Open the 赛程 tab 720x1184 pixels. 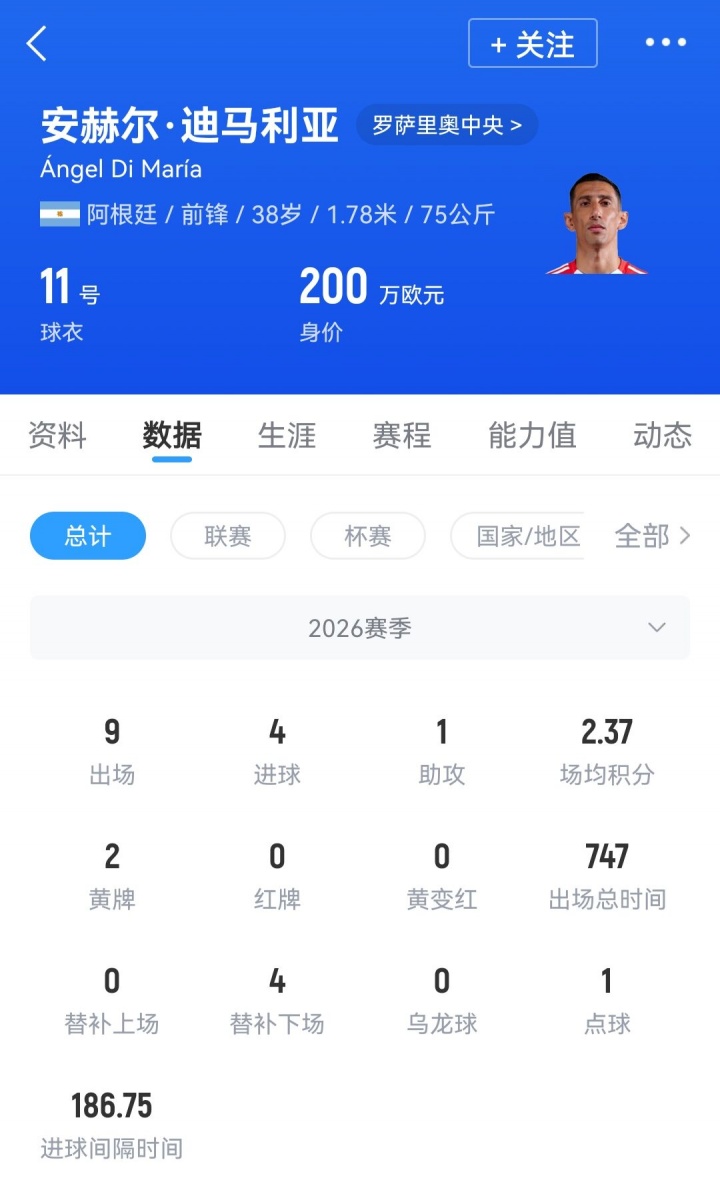click(402, 436)
